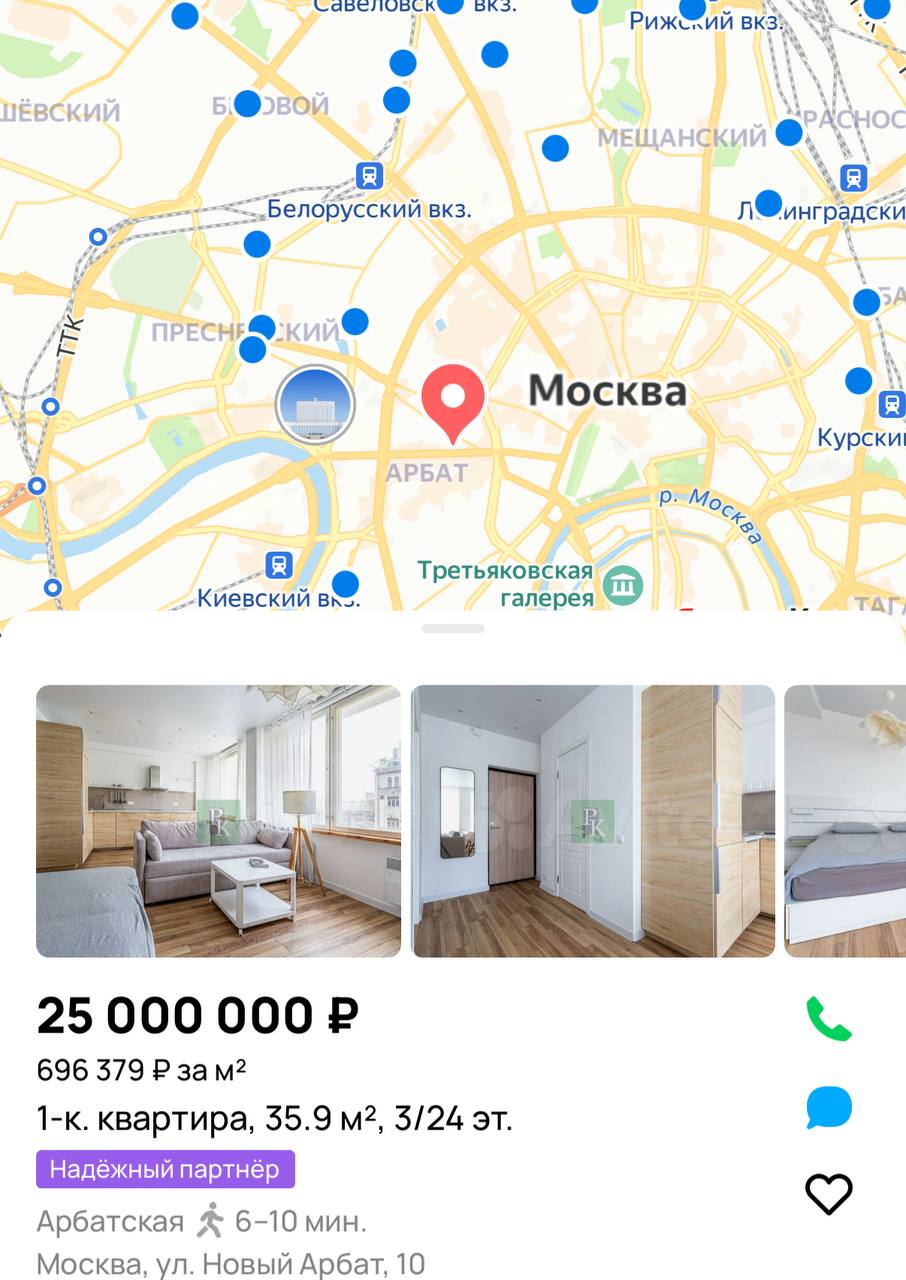Open the hallway photo with entrance door
The width and height of the screenshot is (906, 1280).
(x=593, y=821)
